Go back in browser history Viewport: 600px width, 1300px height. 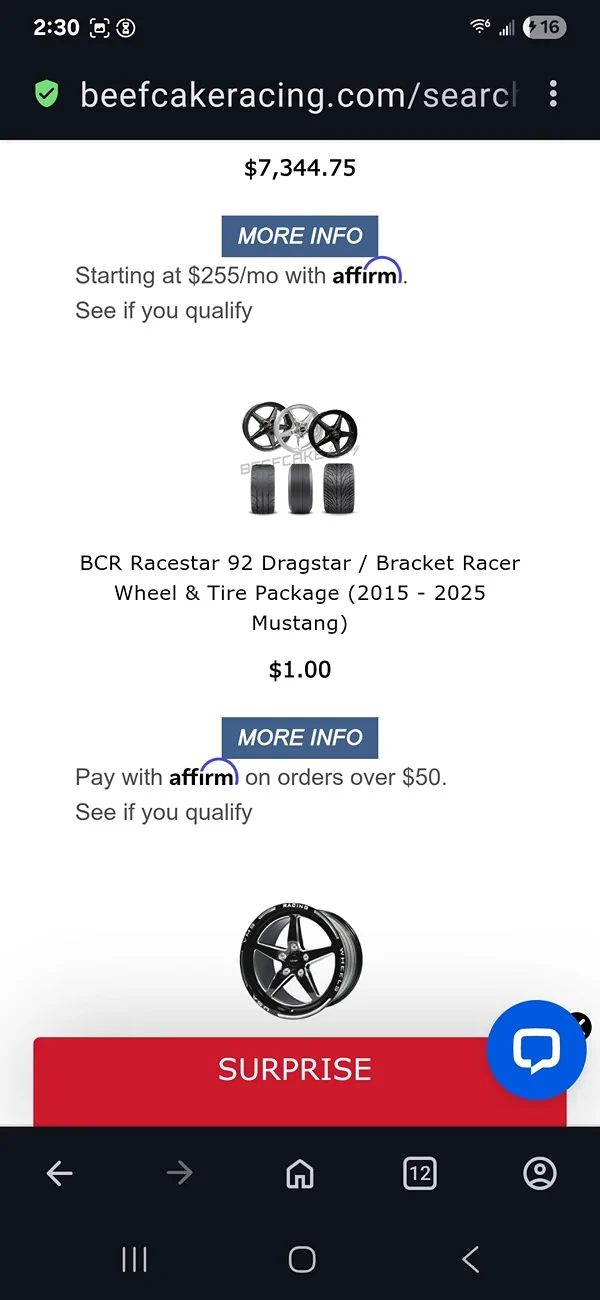(x=60, y=1173)
